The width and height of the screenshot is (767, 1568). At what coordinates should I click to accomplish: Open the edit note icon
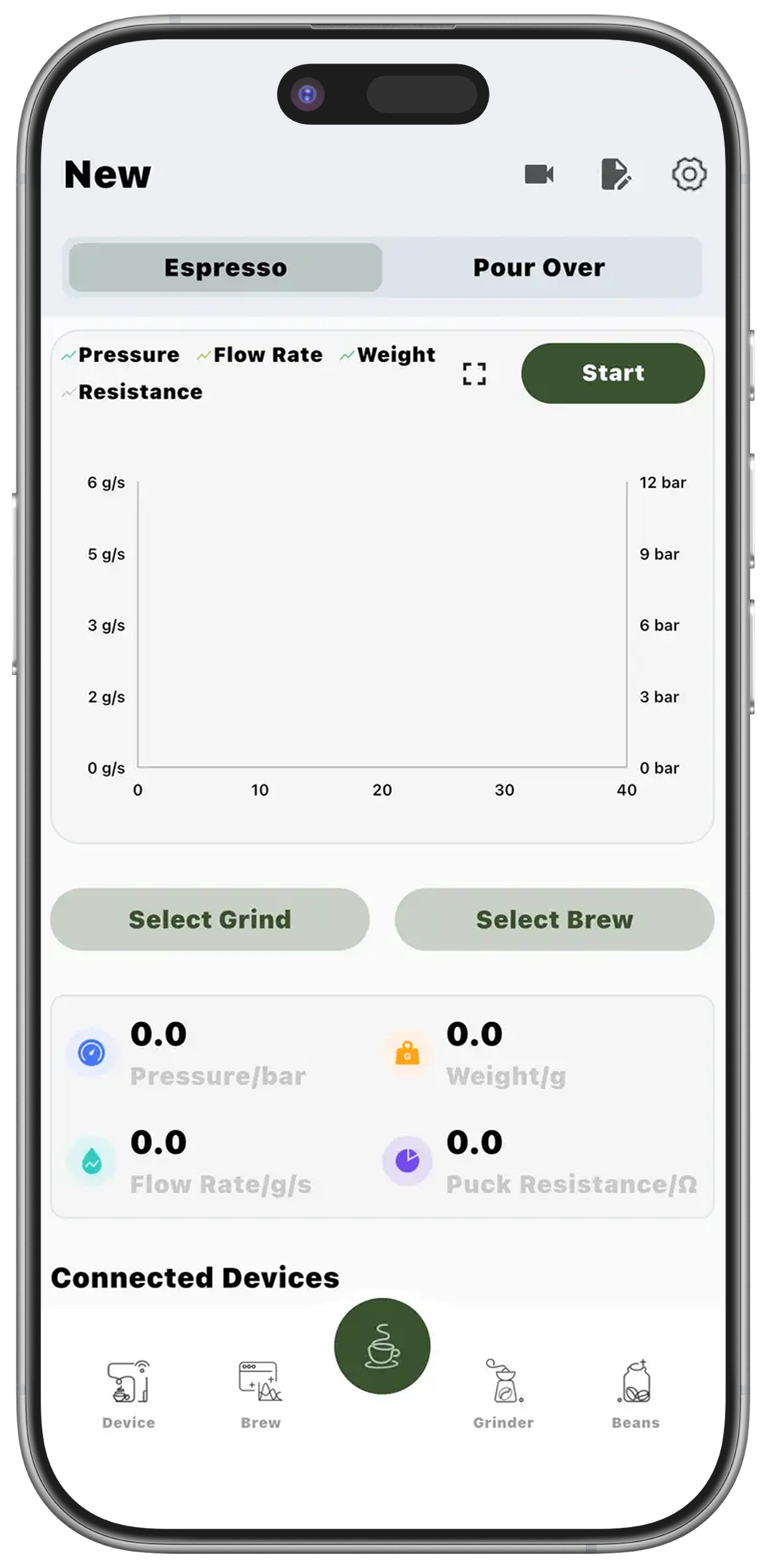(x=616, y=175)
